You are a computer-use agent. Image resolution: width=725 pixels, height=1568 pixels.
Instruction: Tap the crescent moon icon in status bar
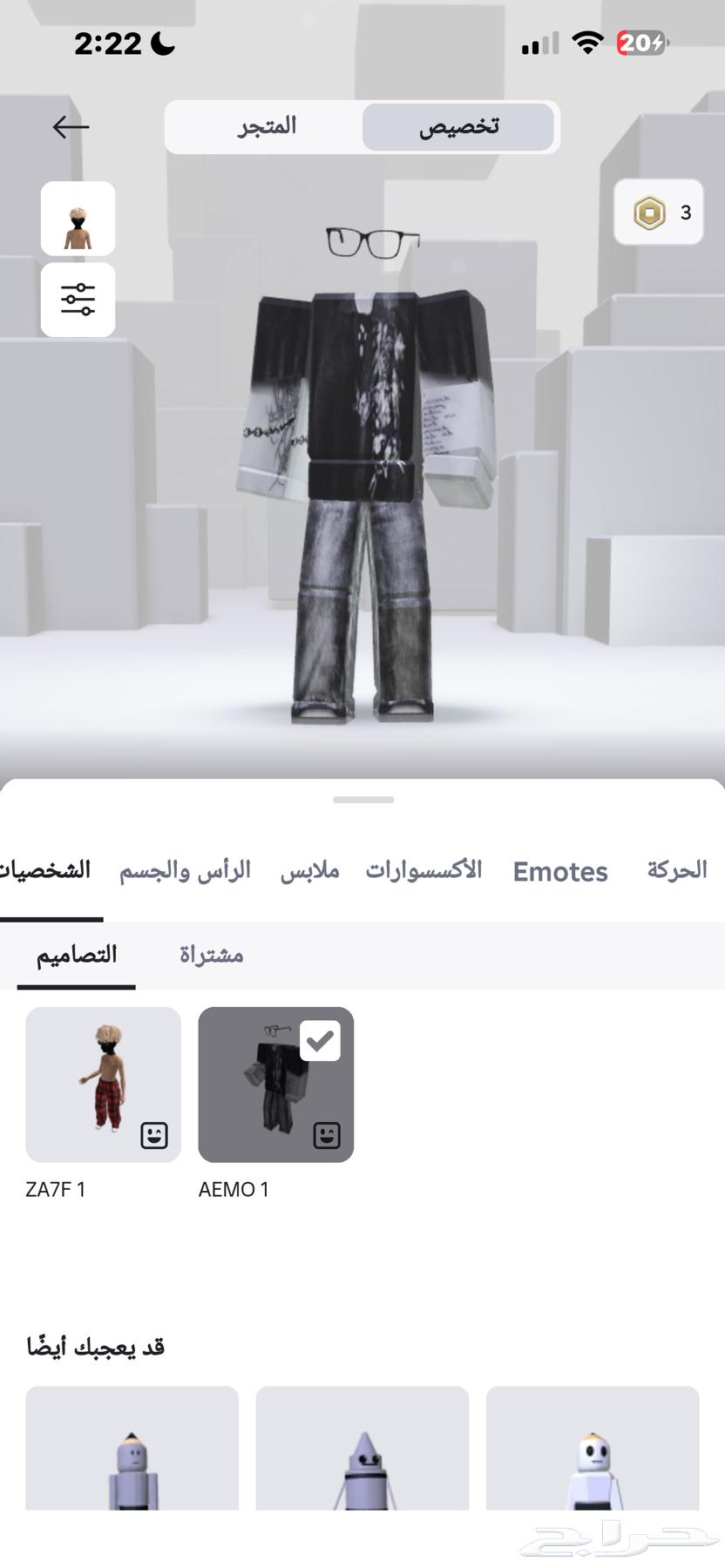click(161, 41)
